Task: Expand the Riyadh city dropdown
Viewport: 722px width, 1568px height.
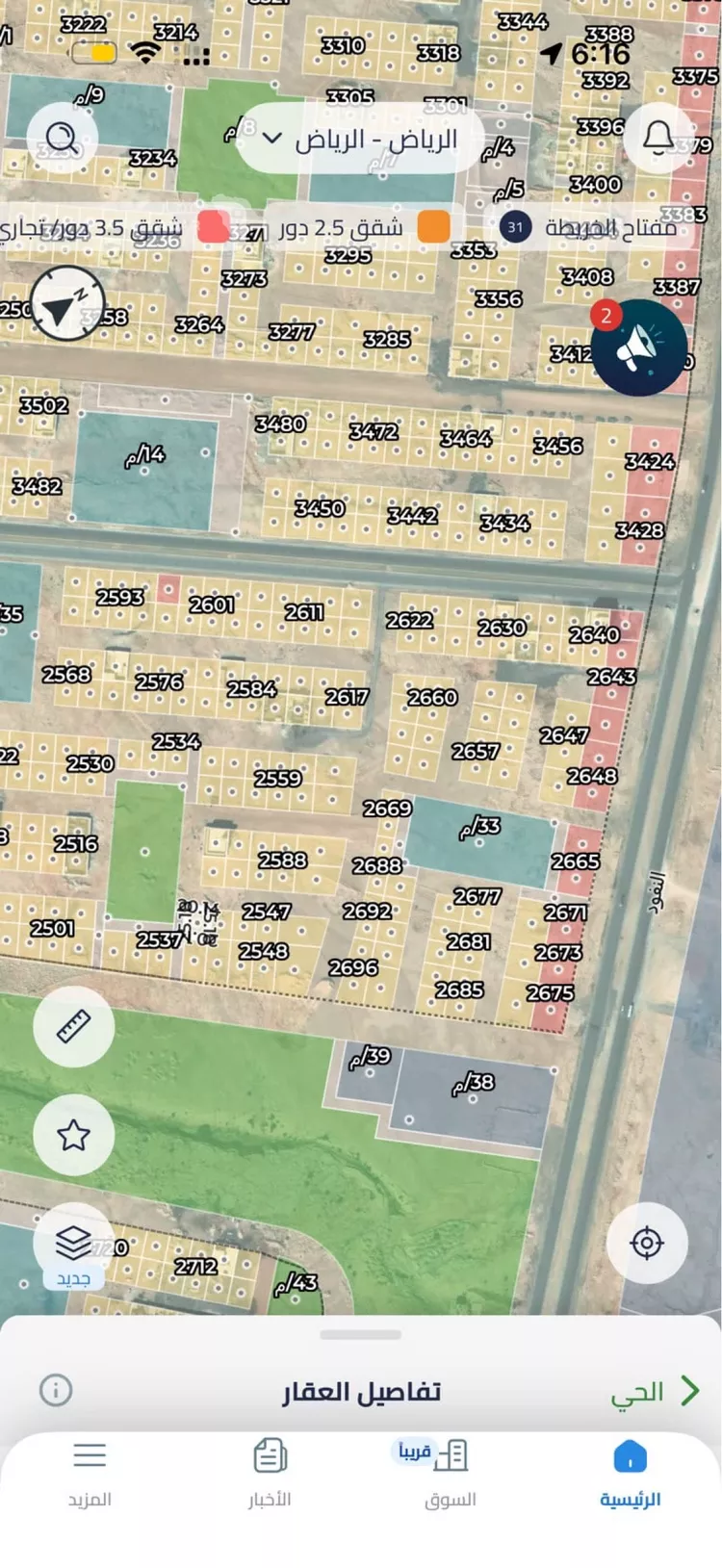Action: 359,141
